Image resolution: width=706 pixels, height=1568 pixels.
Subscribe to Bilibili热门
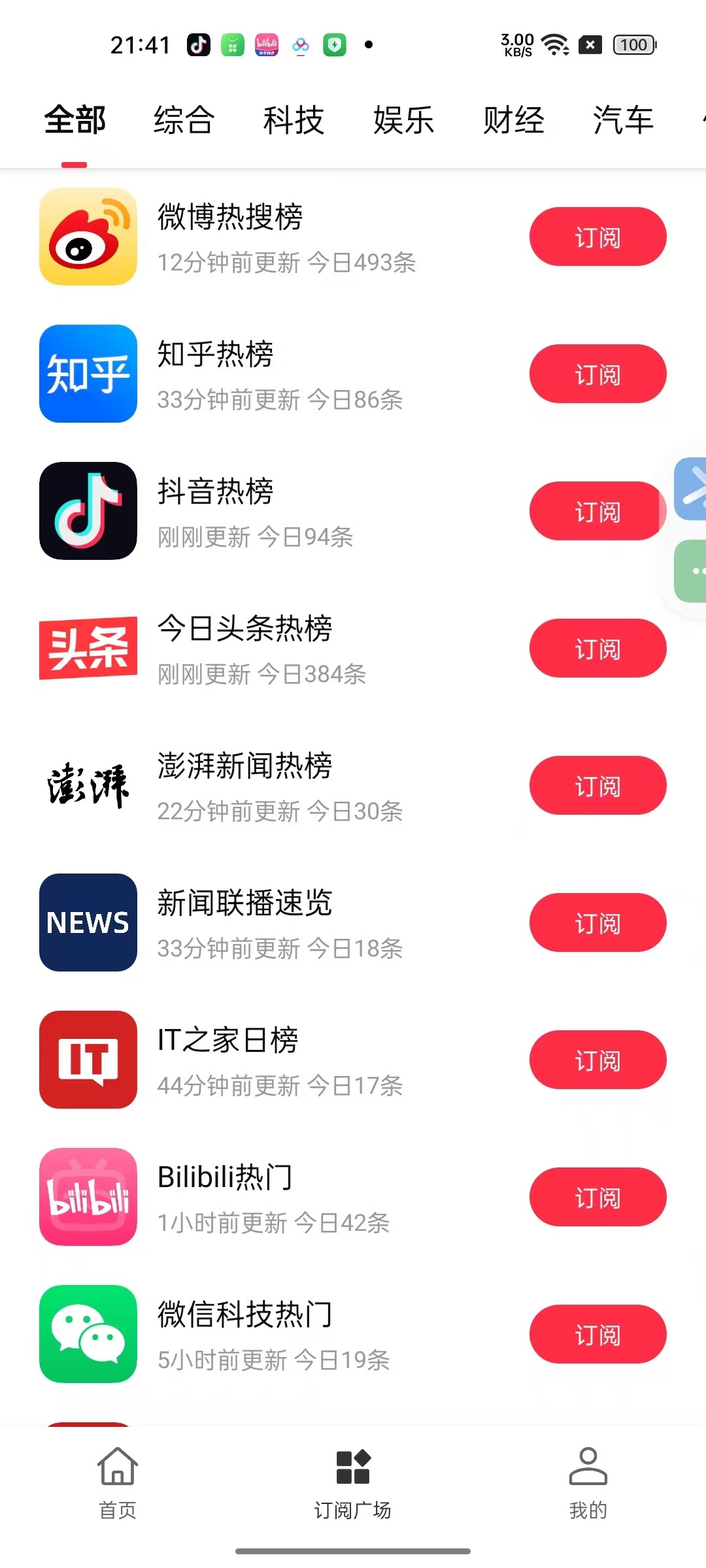click(597, 1197)
